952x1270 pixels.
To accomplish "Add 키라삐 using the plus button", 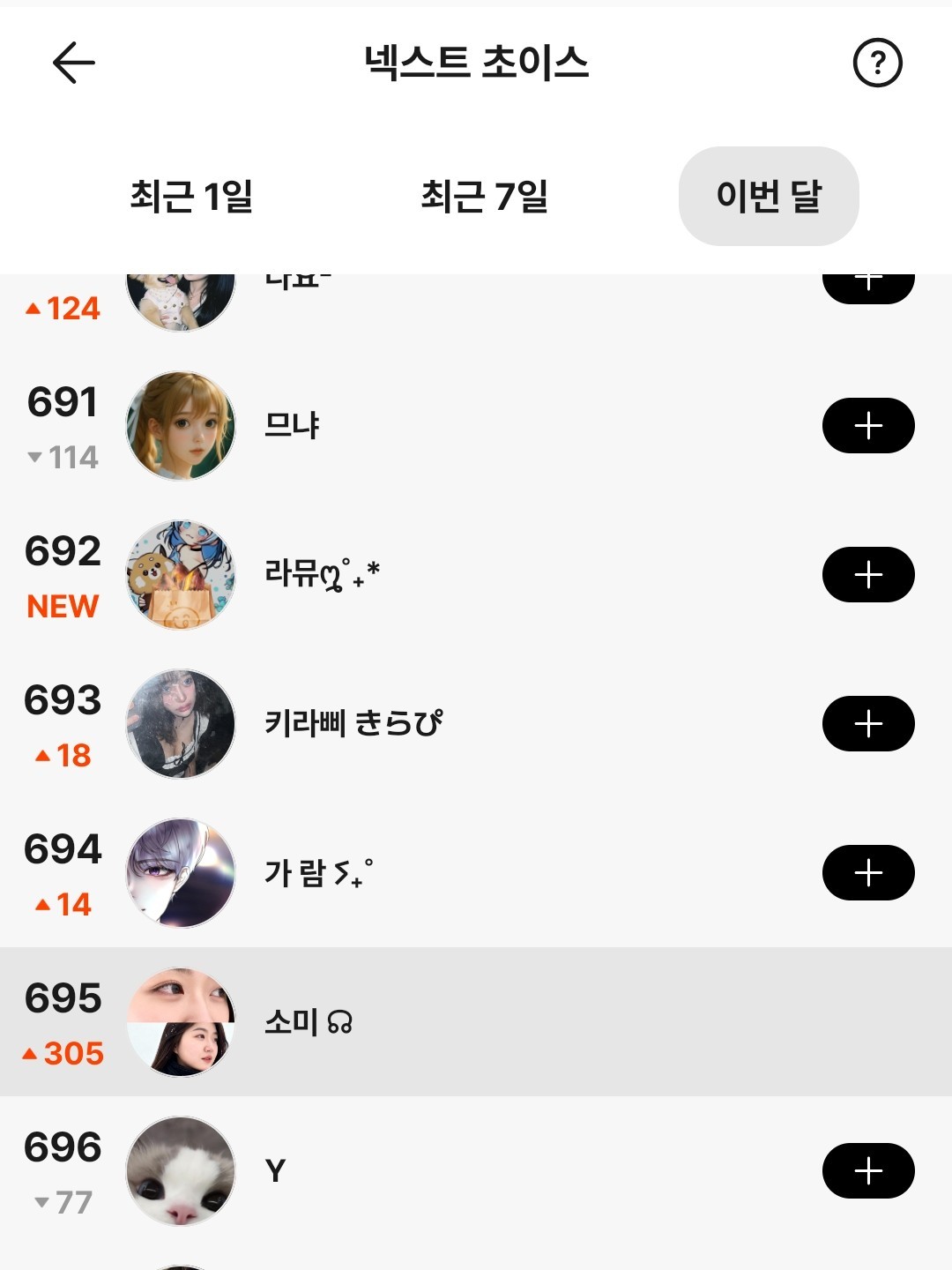I will tap(868, 723).
